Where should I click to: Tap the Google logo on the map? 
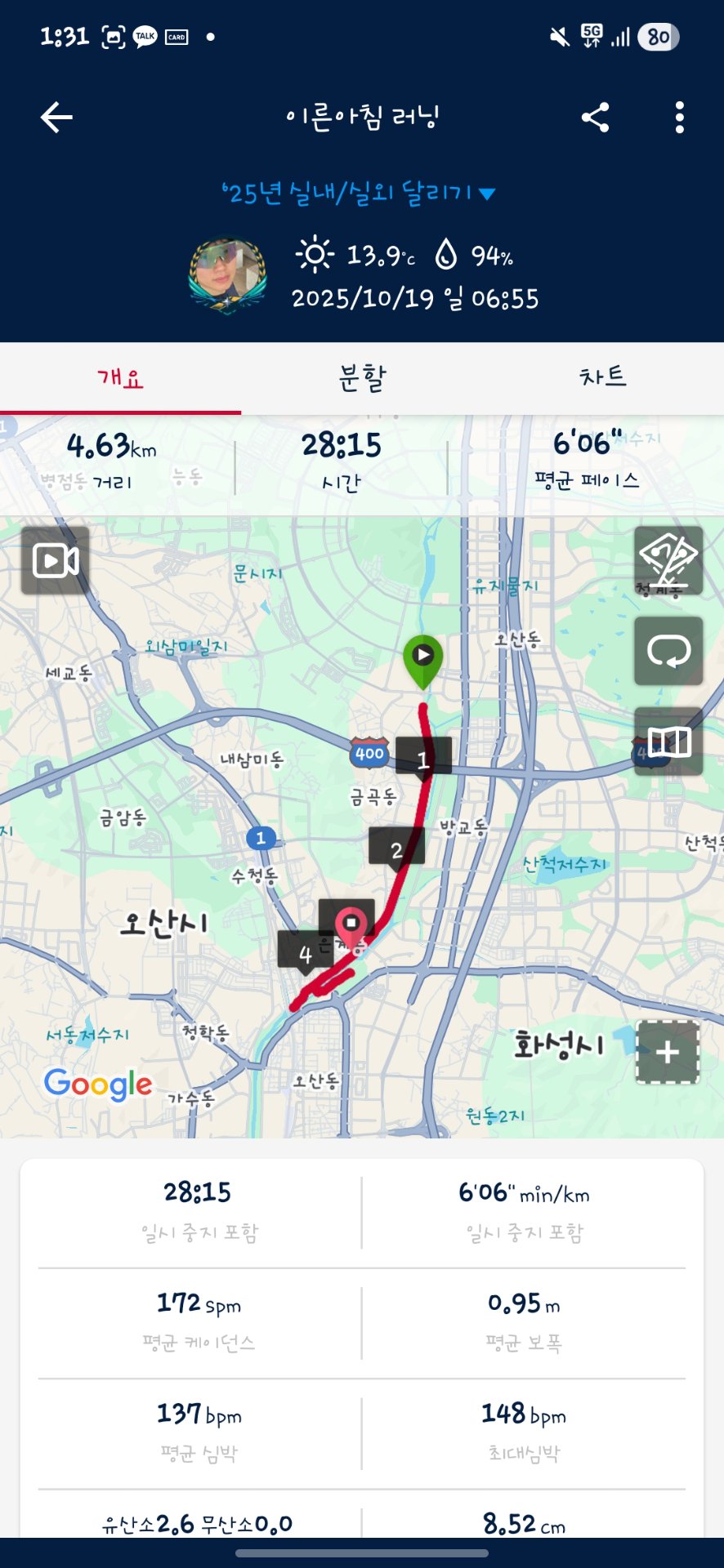(97, 1085)
